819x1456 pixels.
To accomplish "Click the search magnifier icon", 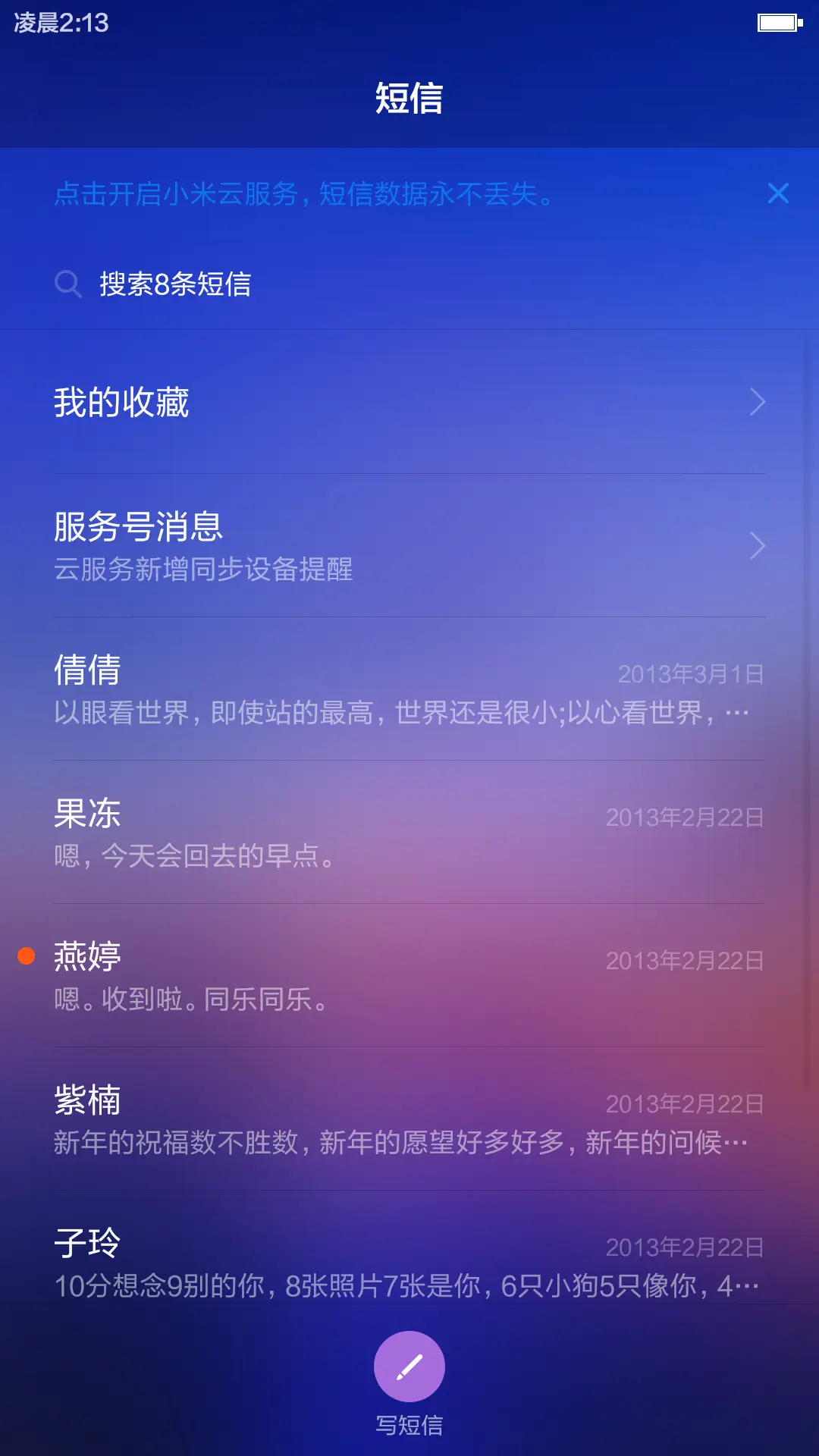I will click(68, 284).
